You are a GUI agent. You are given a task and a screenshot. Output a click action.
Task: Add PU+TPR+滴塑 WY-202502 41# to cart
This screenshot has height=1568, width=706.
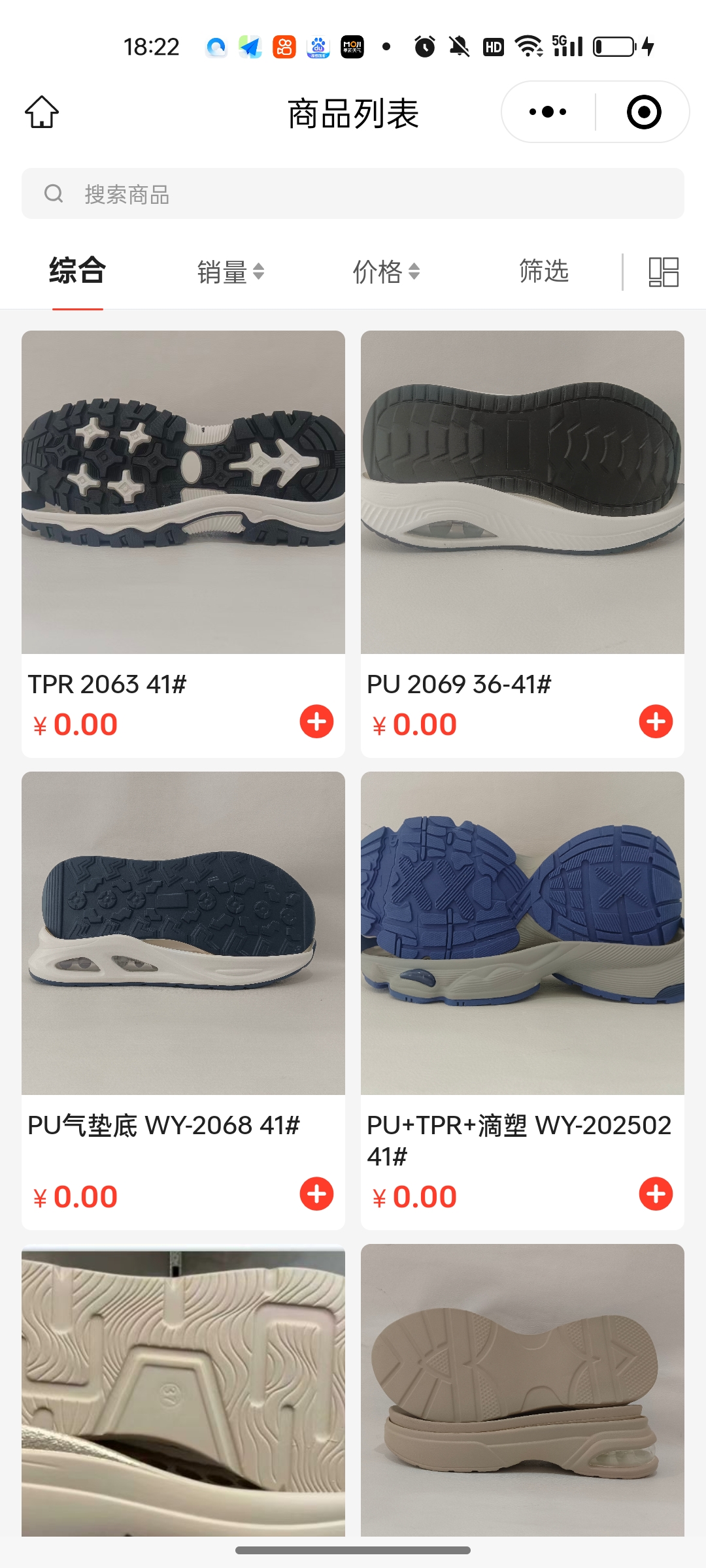656,1194
